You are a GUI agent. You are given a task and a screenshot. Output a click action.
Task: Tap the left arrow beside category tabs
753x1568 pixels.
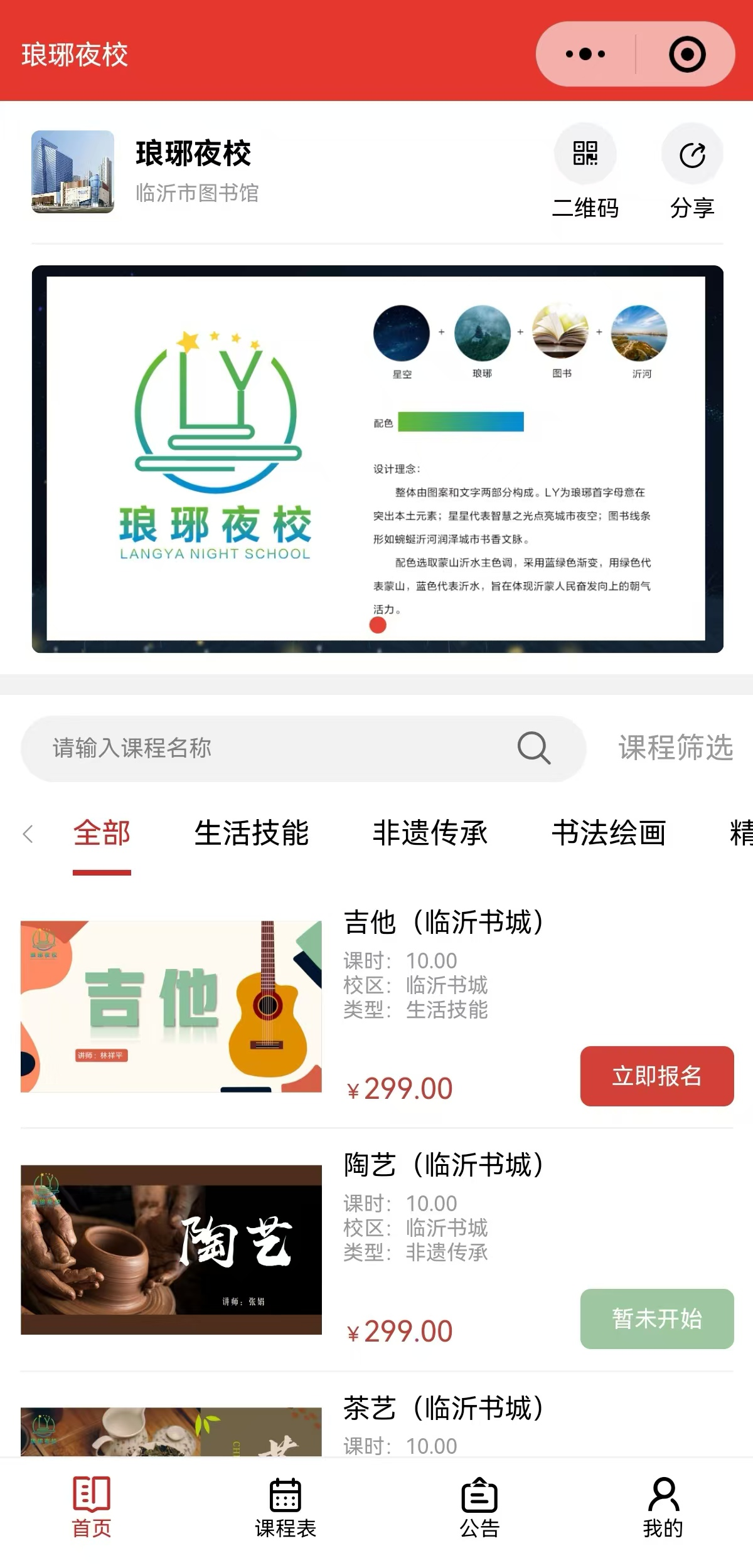[28, 834]
